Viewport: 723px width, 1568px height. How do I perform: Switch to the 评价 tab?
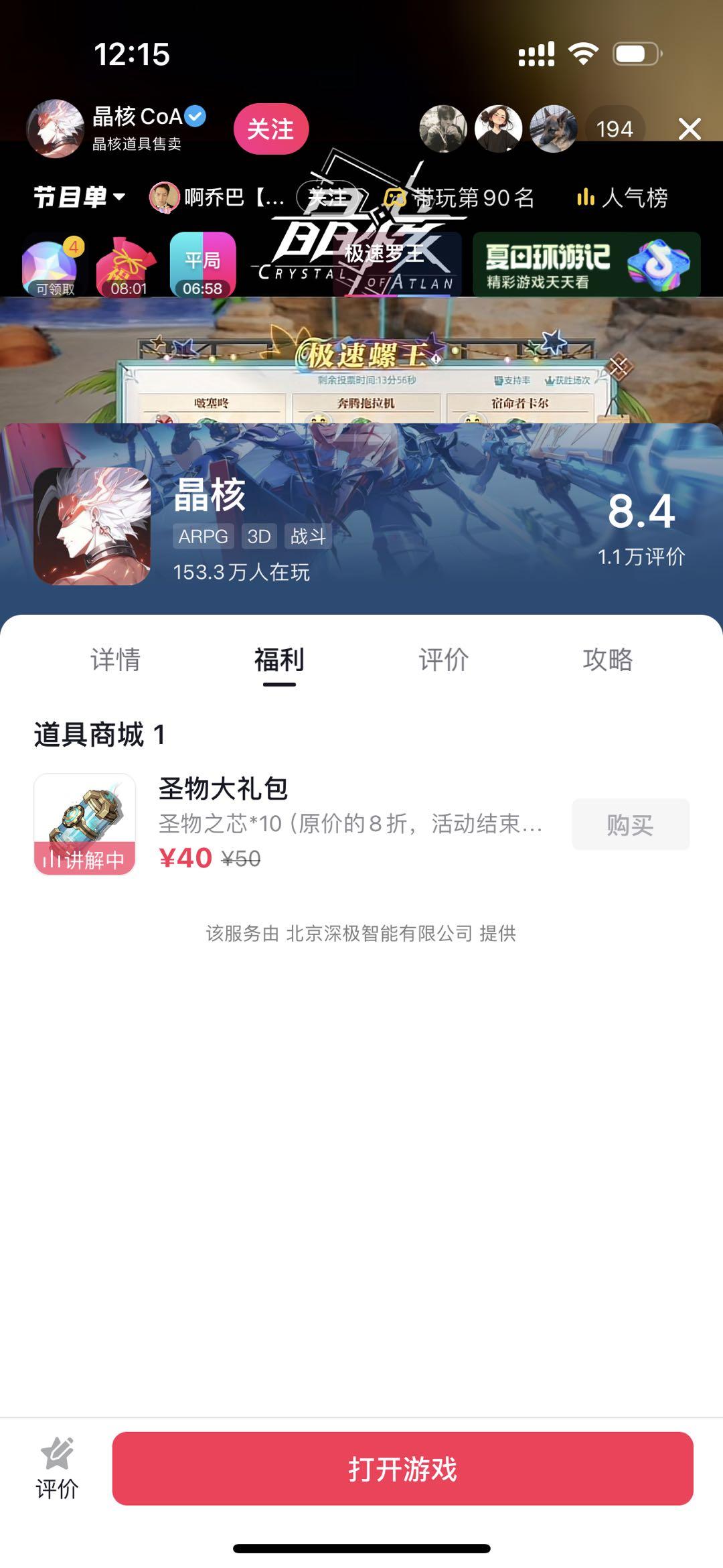pos(443,660)
